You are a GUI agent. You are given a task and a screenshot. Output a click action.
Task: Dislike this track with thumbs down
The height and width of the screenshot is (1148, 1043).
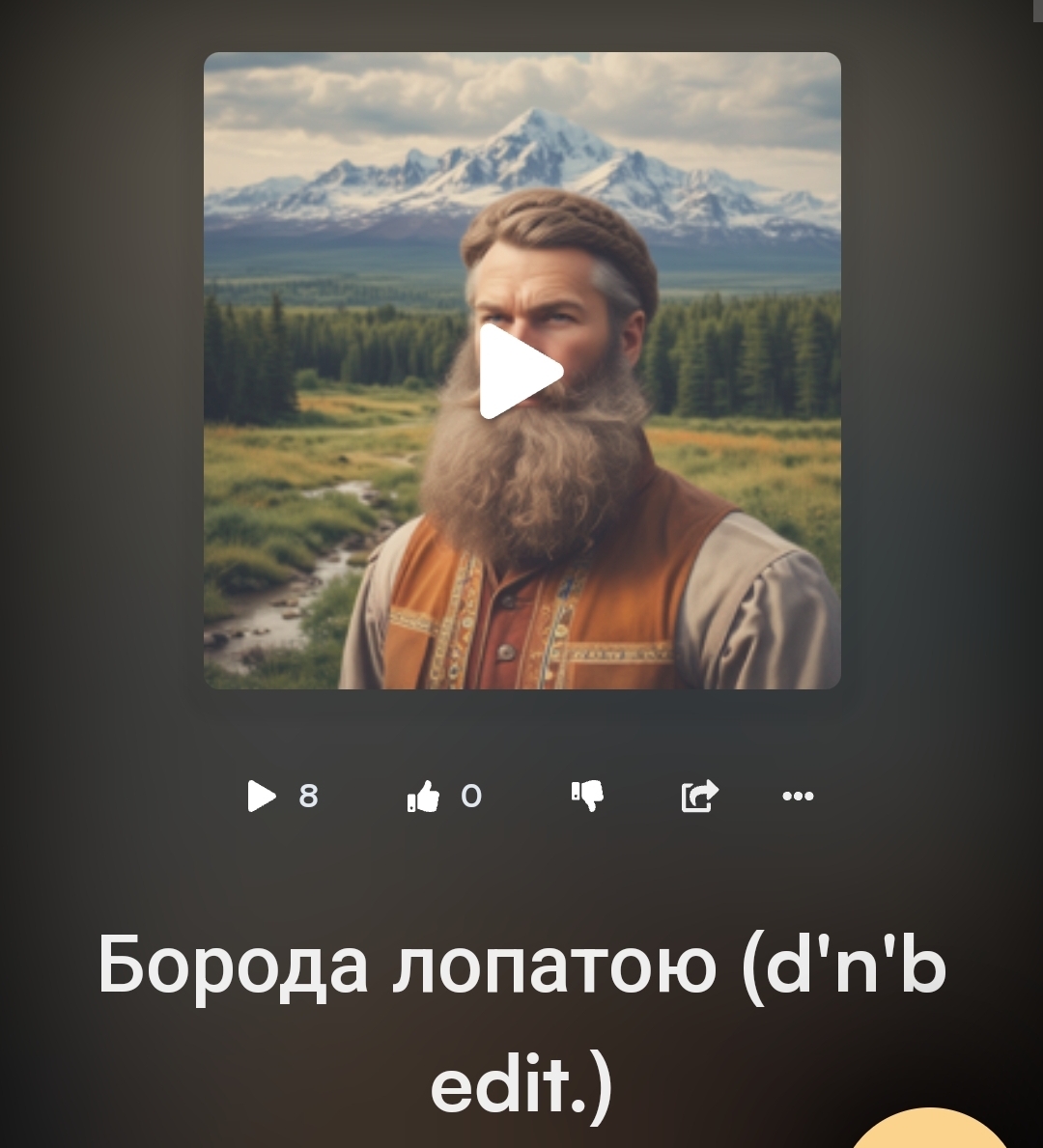pyautogui.click(x=587, y=797)
